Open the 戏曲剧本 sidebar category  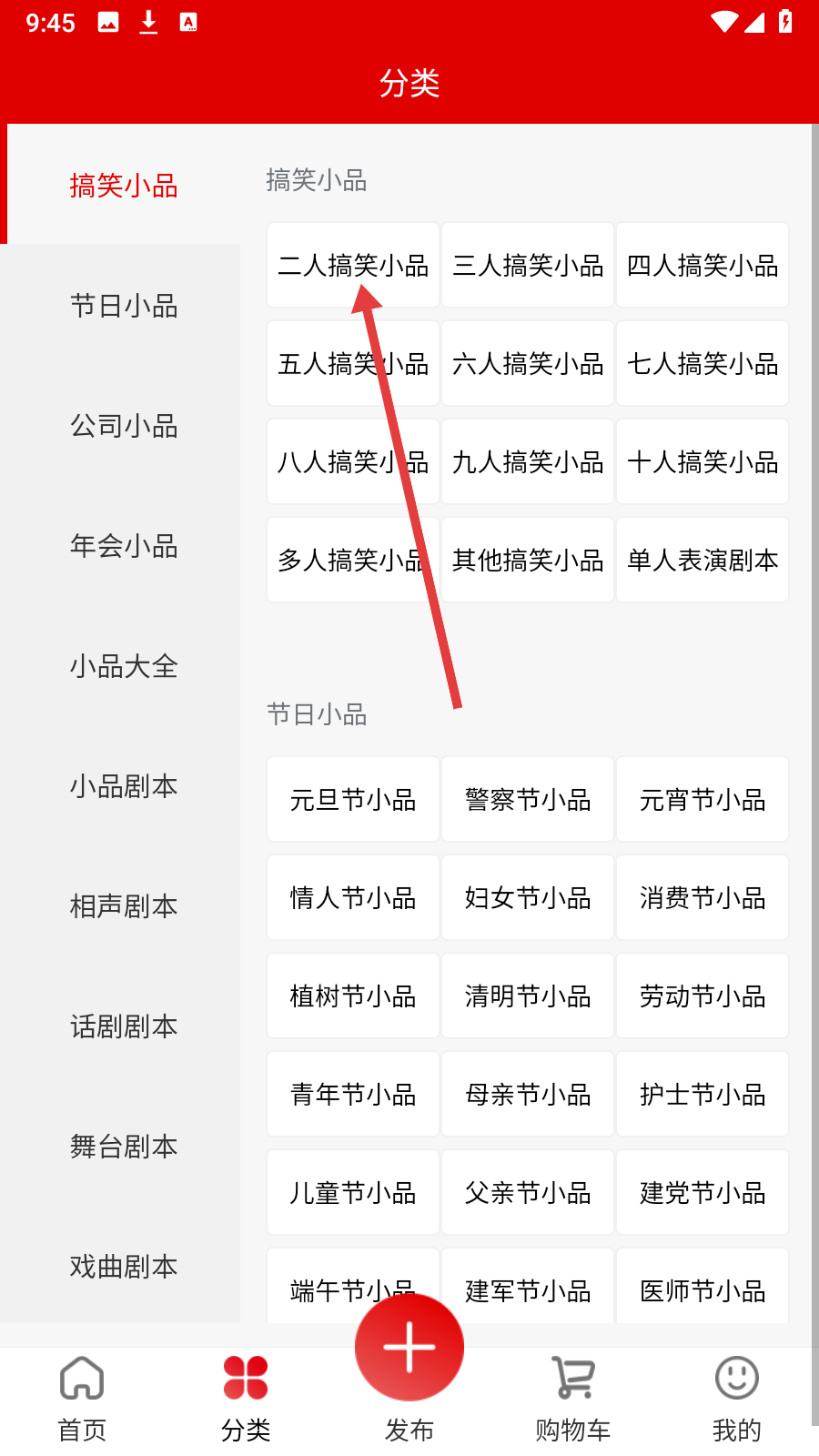[x=123, y=1267]
